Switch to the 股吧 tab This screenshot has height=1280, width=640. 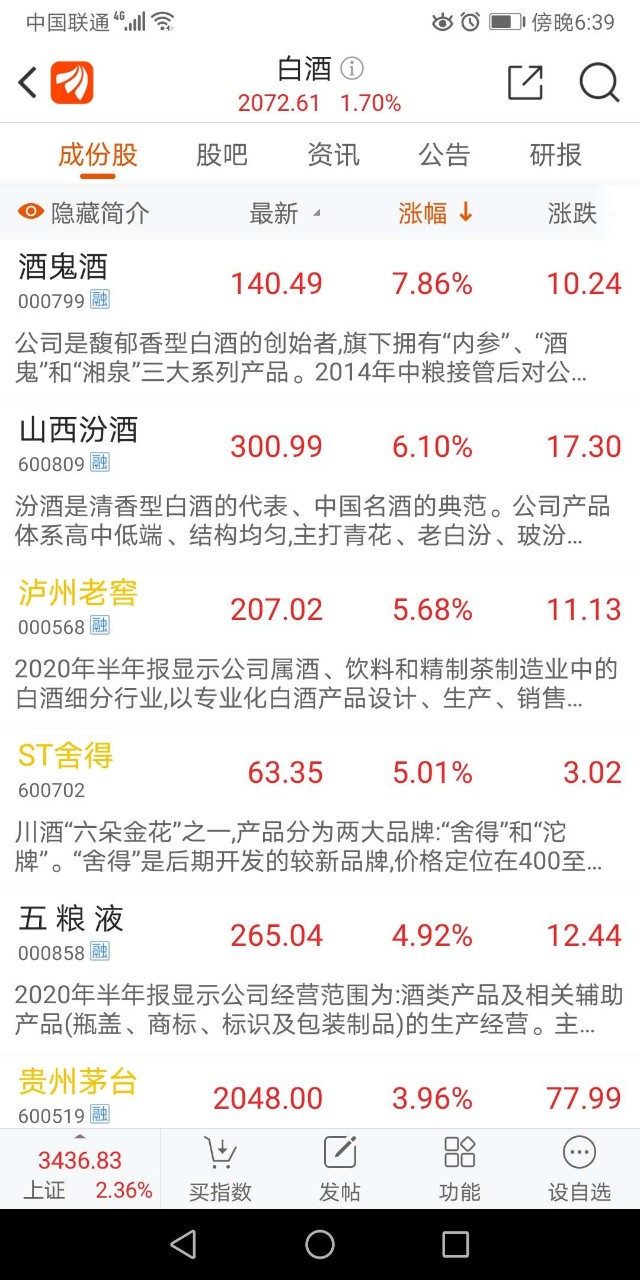pos(221,155)
